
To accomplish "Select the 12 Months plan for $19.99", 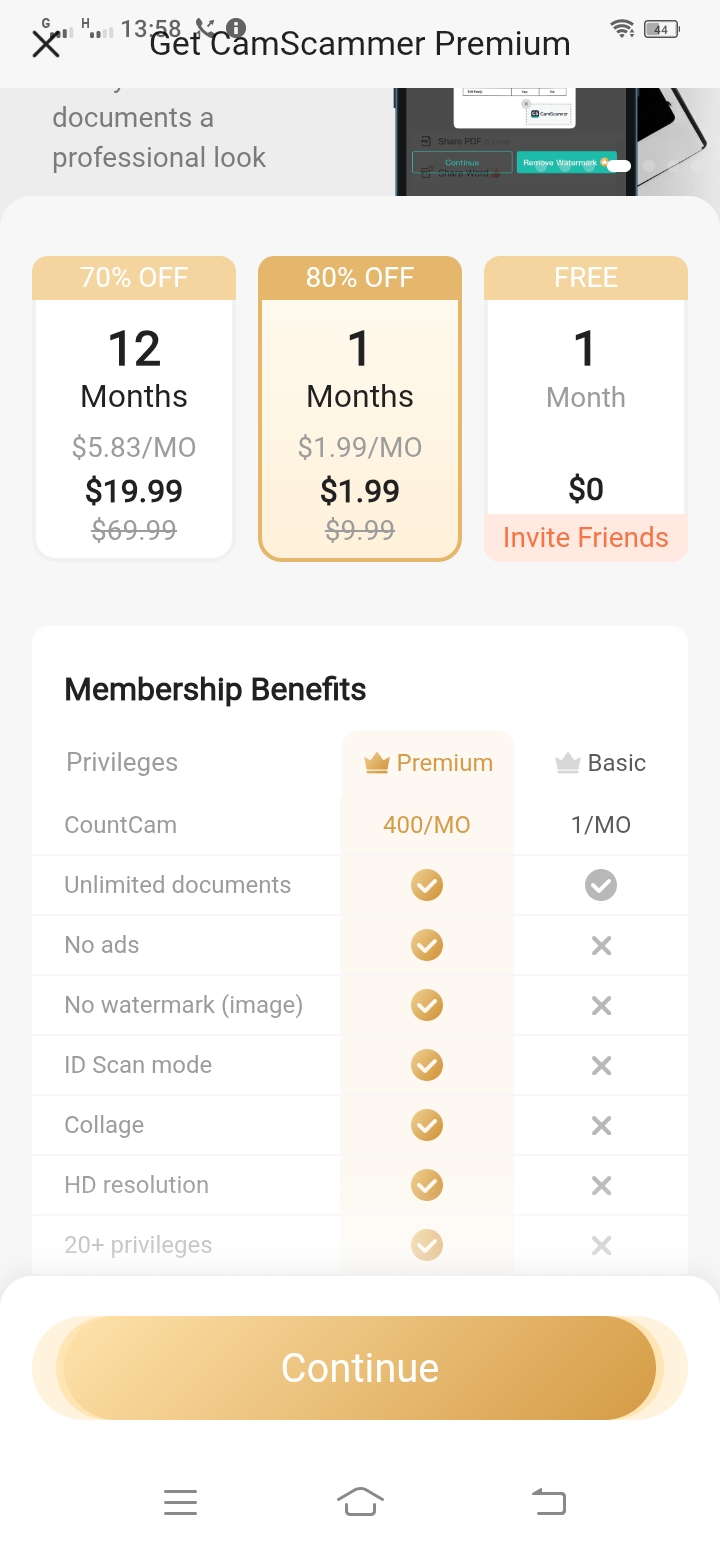I will coord(134,408).
